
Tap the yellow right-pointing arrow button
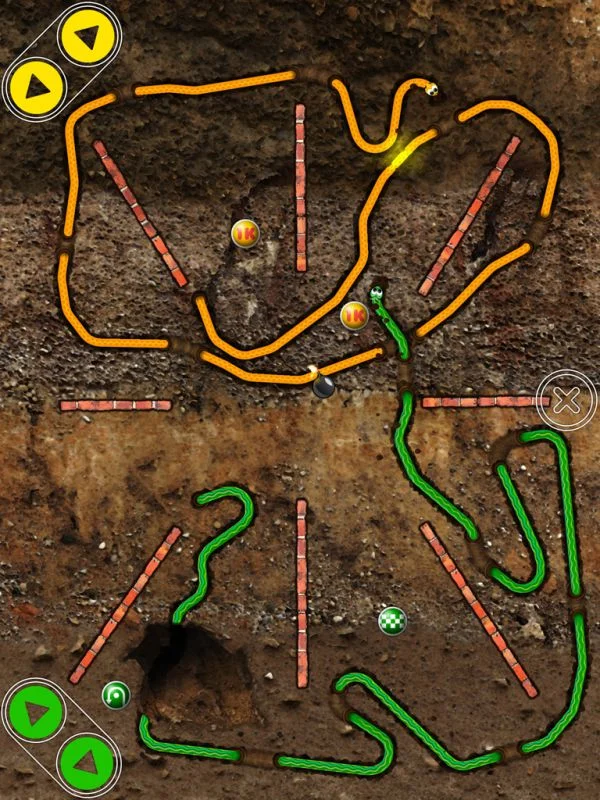[x=33, y=85]
